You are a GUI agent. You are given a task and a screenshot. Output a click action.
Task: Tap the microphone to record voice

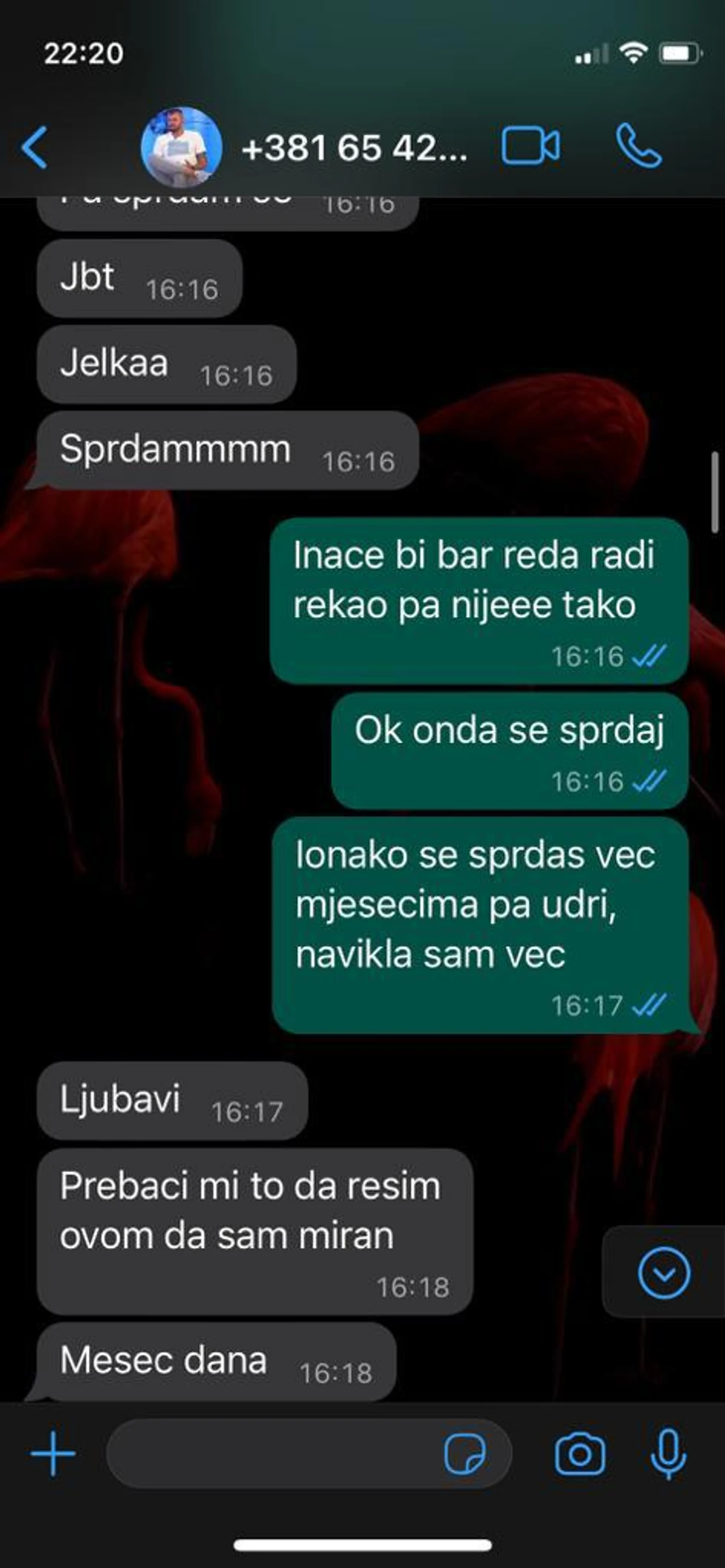pos(668,1454)
